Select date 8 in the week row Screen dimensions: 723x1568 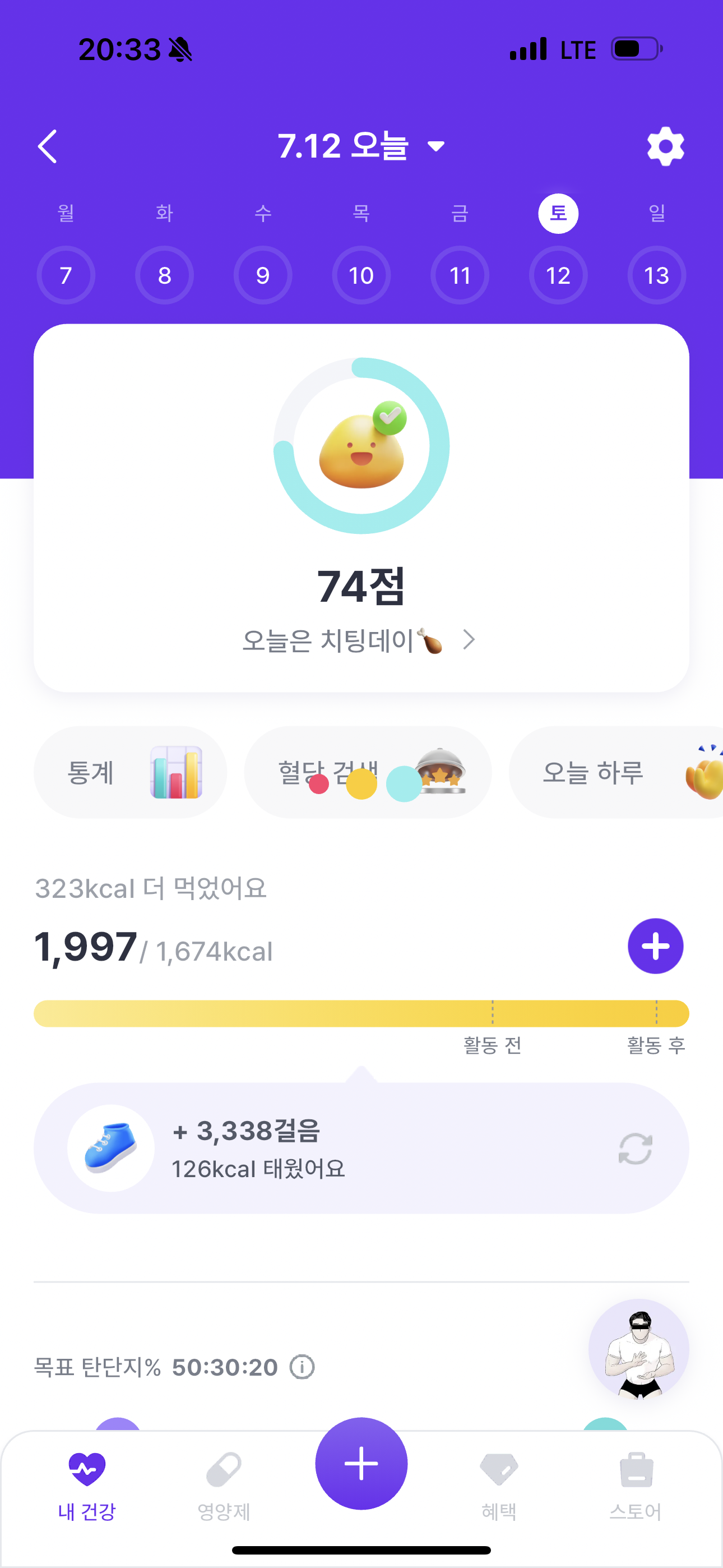coord(164,276)
